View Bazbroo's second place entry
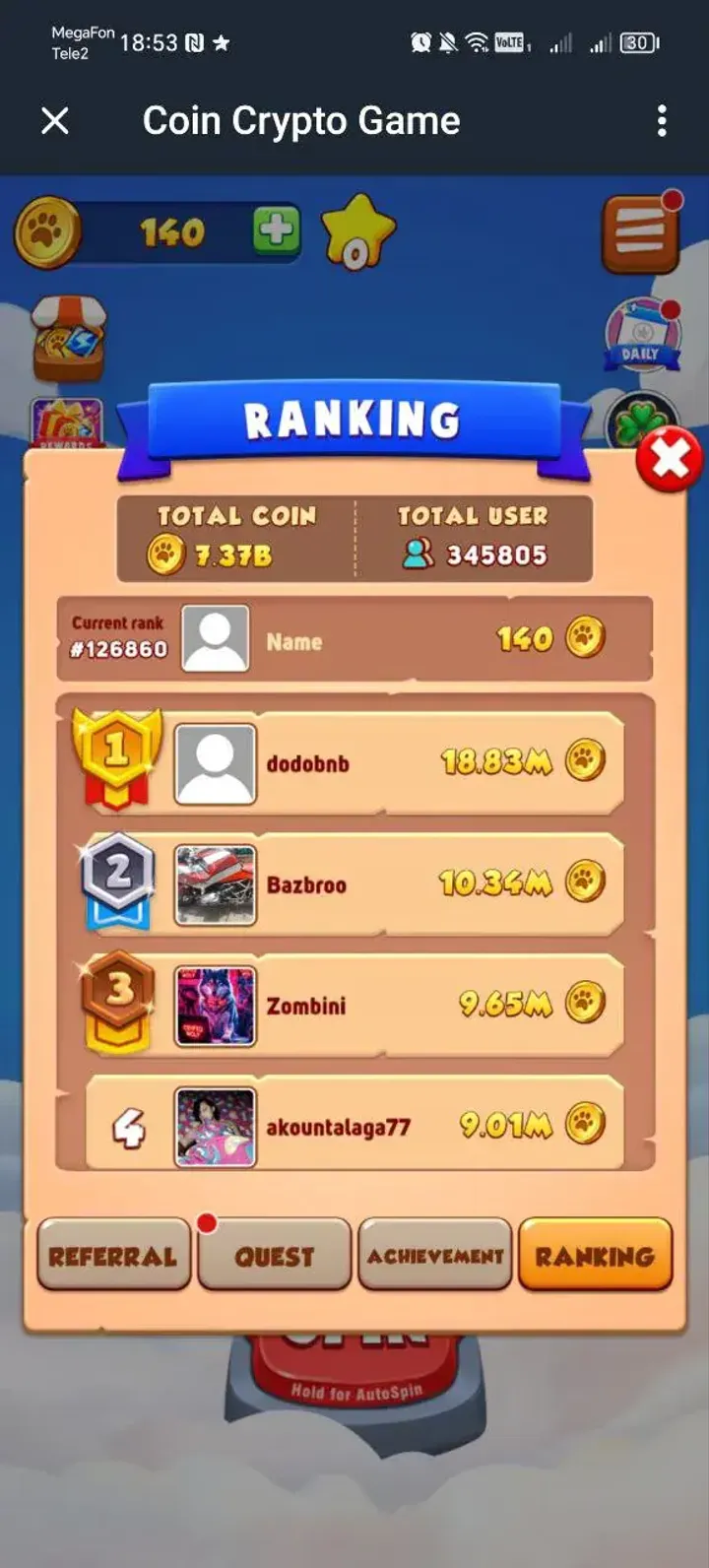Viewport: 709px width, 1568px height. (x=394, y=883)
